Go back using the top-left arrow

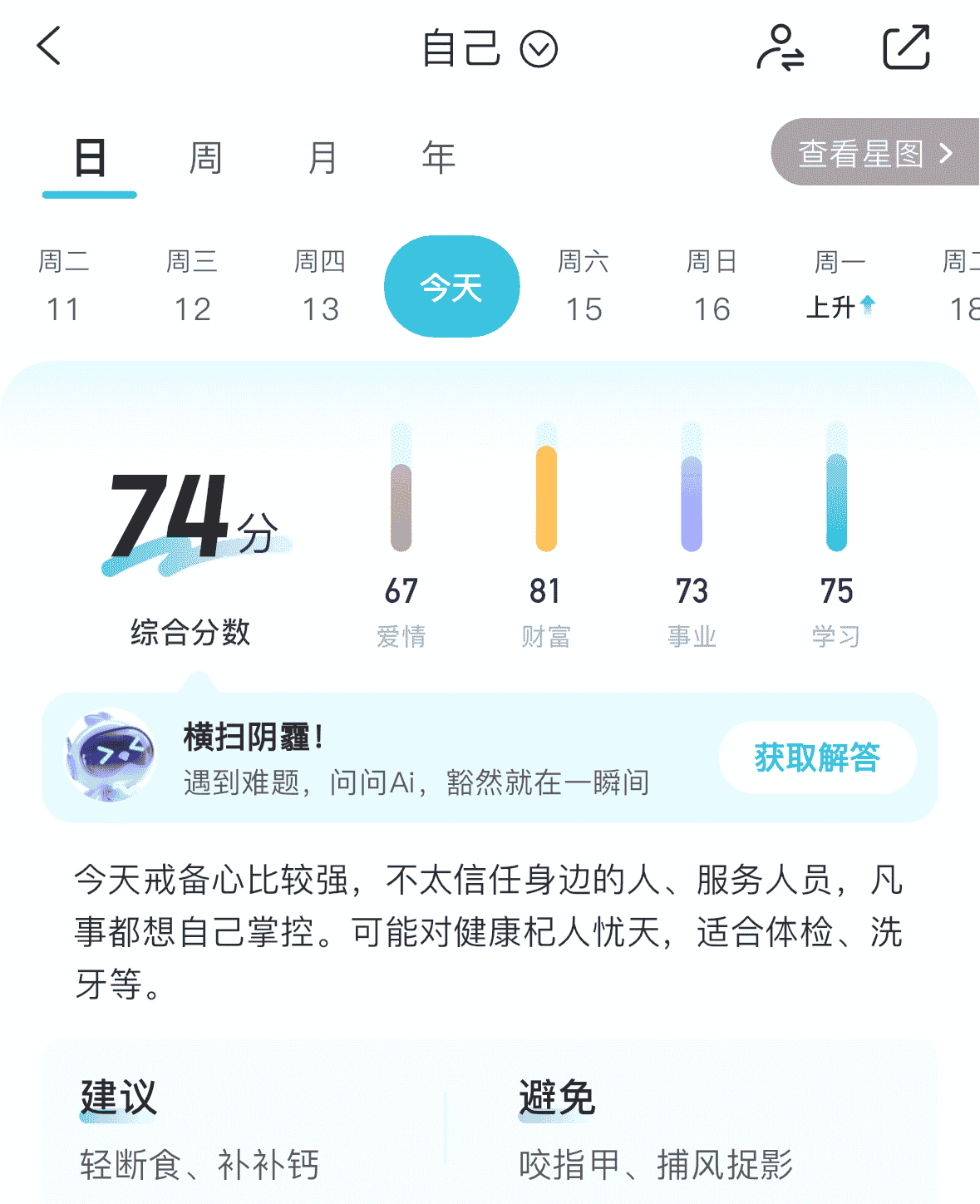pyautogui.click(x=50, y=46)
